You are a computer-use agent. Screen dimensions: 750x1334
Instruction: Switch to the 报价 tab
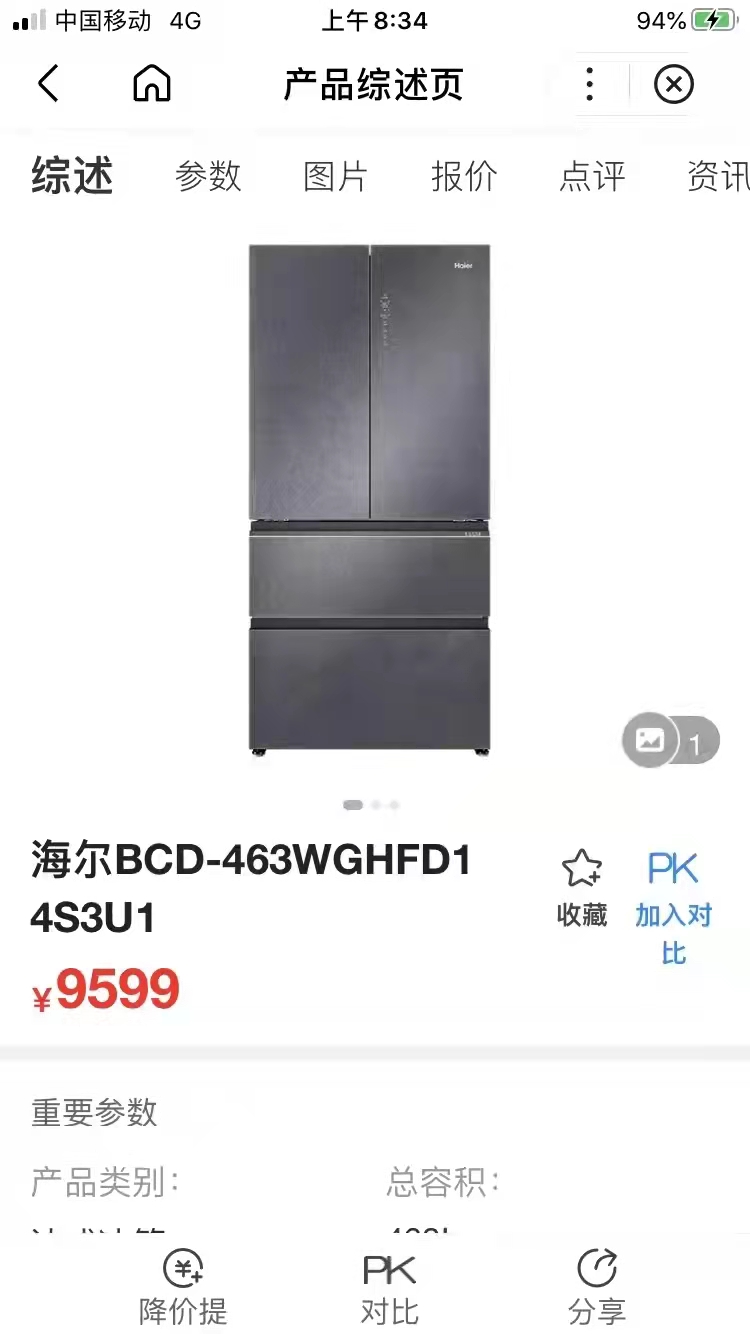[464, 176]
